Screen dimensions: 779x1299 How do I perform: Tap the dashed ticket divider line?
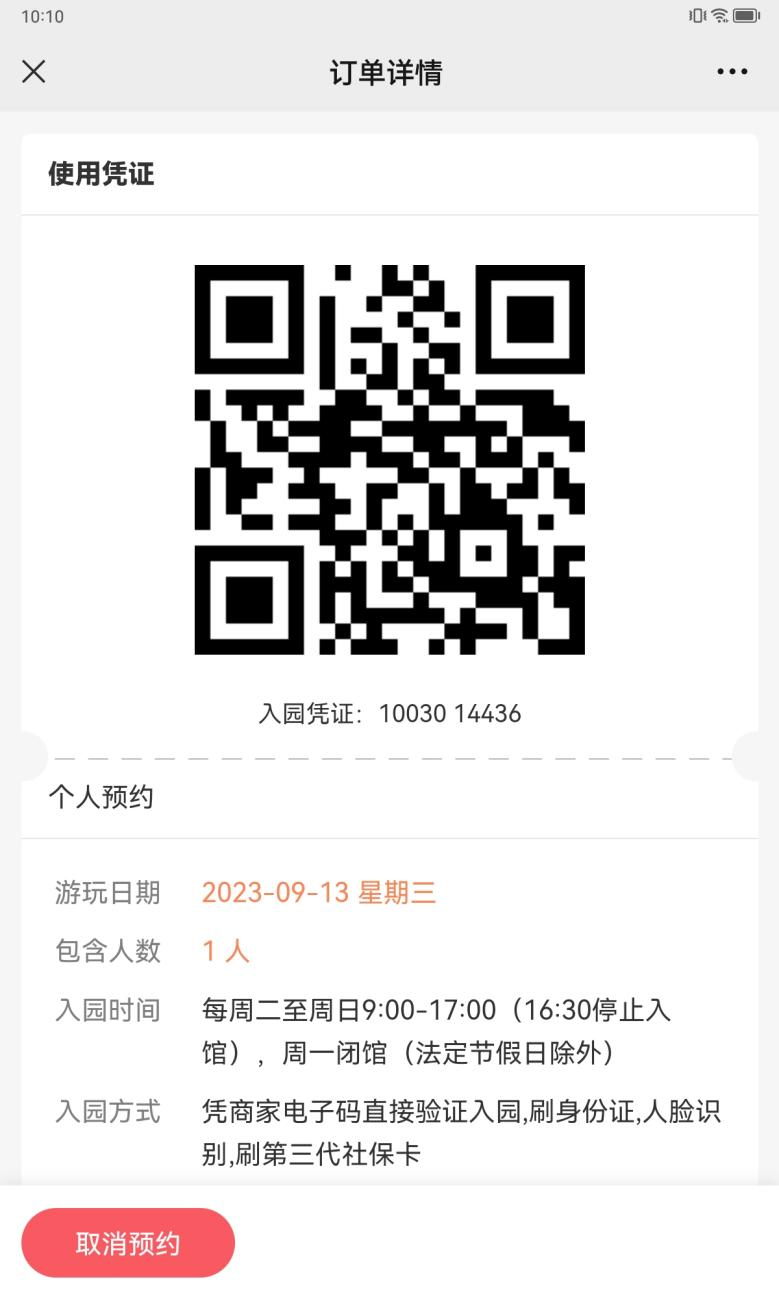(x=389, y=757)
